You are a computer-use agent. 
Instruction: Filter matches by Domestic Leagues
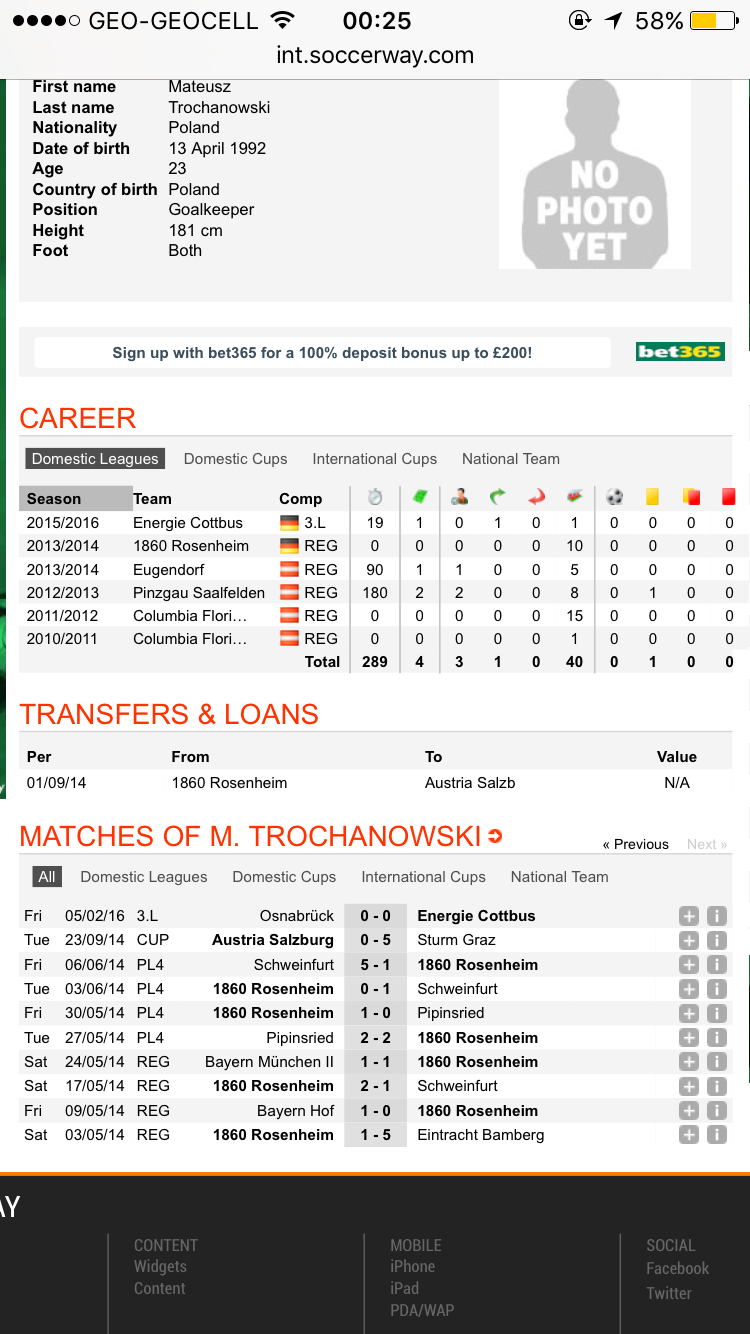pos(144,877)
